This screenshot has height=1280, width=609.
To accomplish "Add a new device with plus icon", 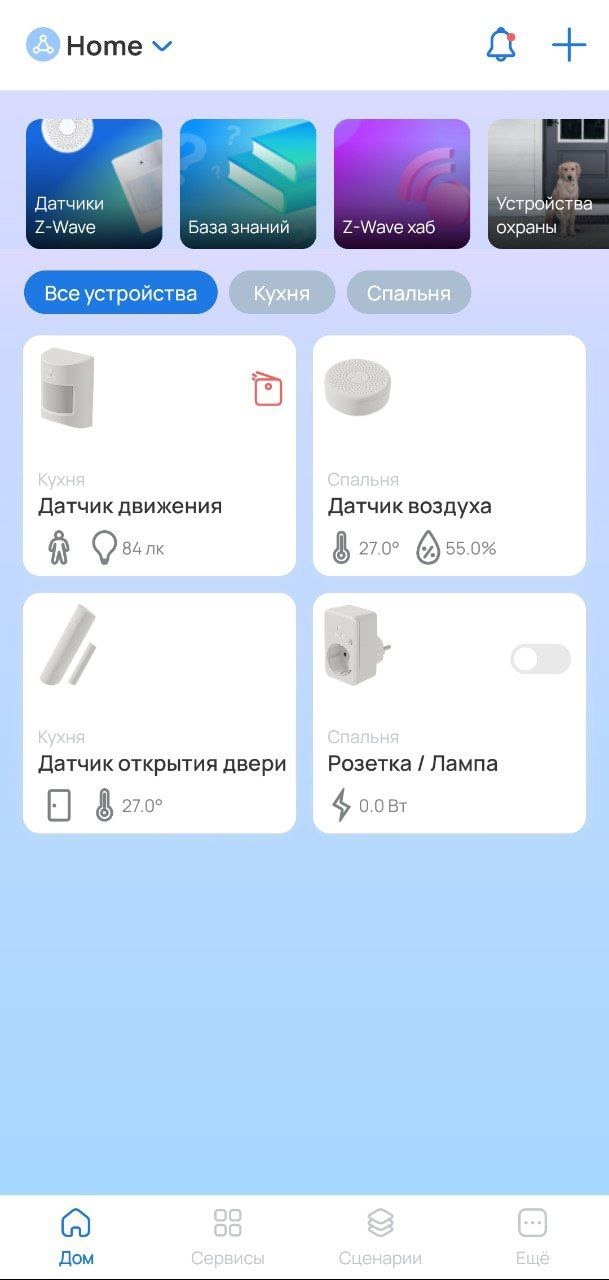I will coord(569,46).
